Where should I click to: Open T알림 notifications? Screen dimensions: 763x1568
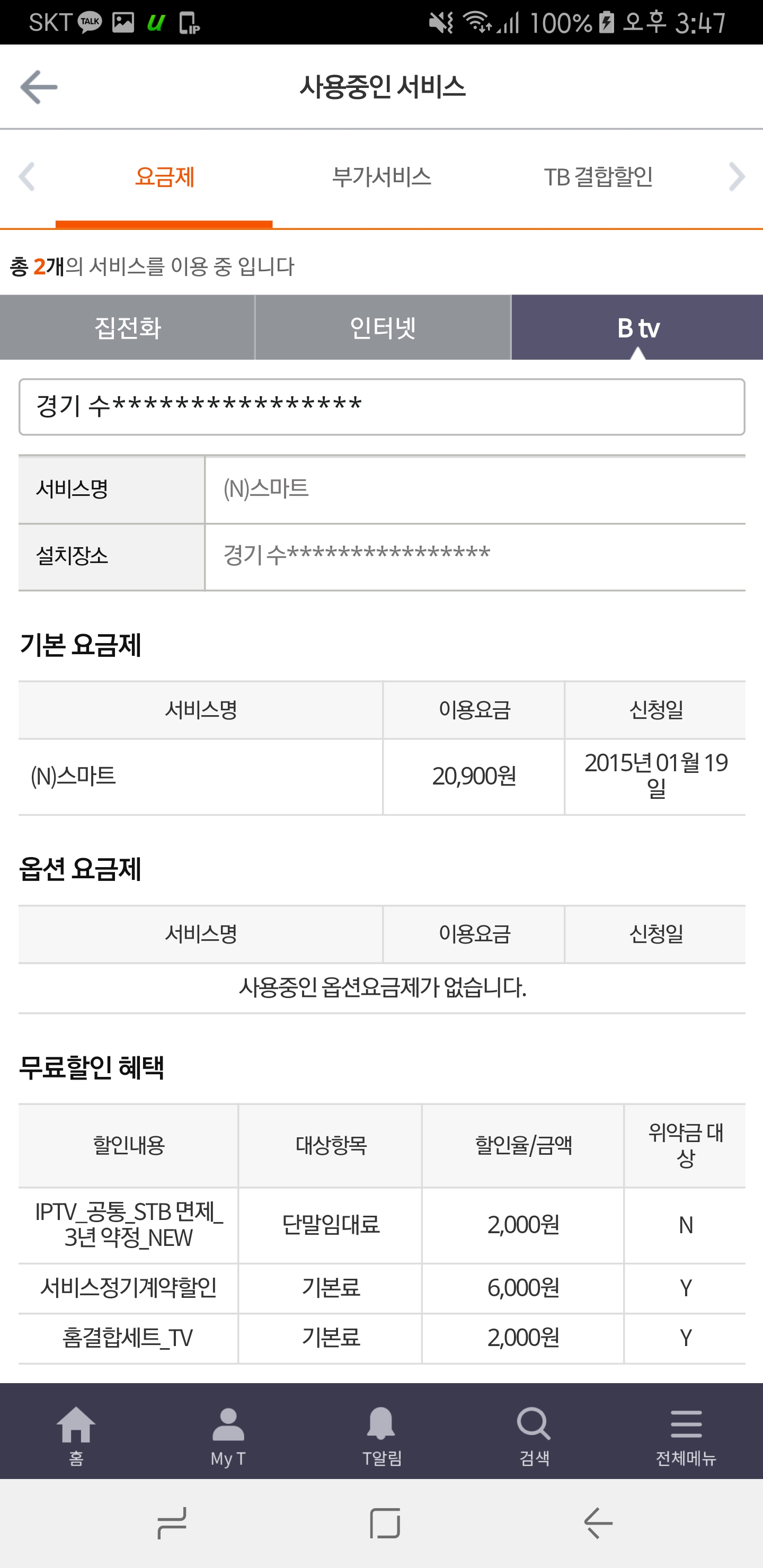[x=382, y=1434]
